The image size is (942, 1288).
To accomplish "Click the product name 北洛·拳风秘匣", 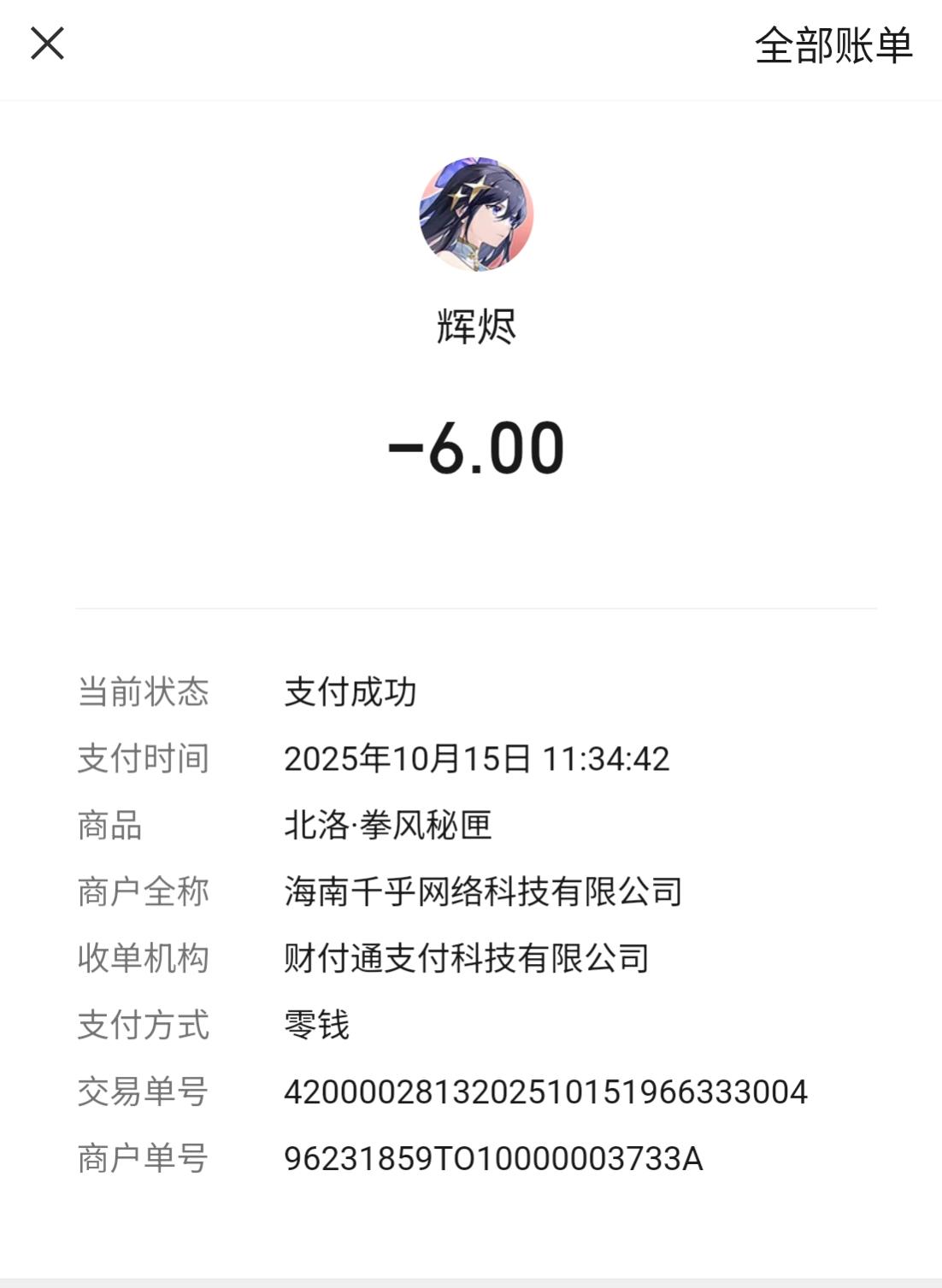I will coord(386,826).
